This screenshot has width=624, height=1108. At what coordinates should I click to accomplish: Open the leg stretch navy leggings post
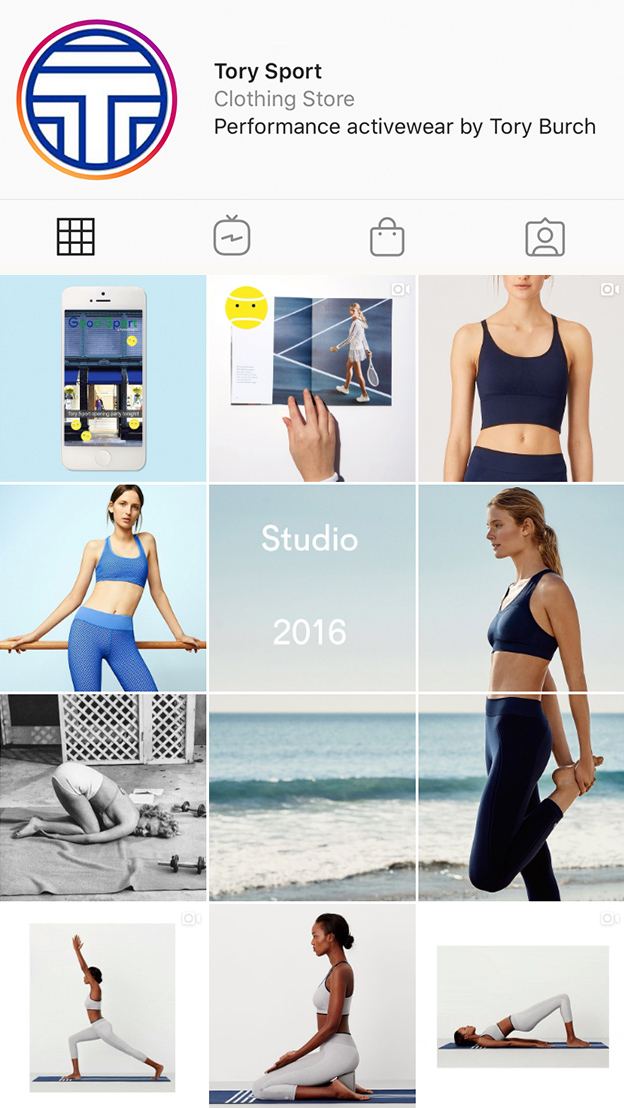[x=521, y=797]
